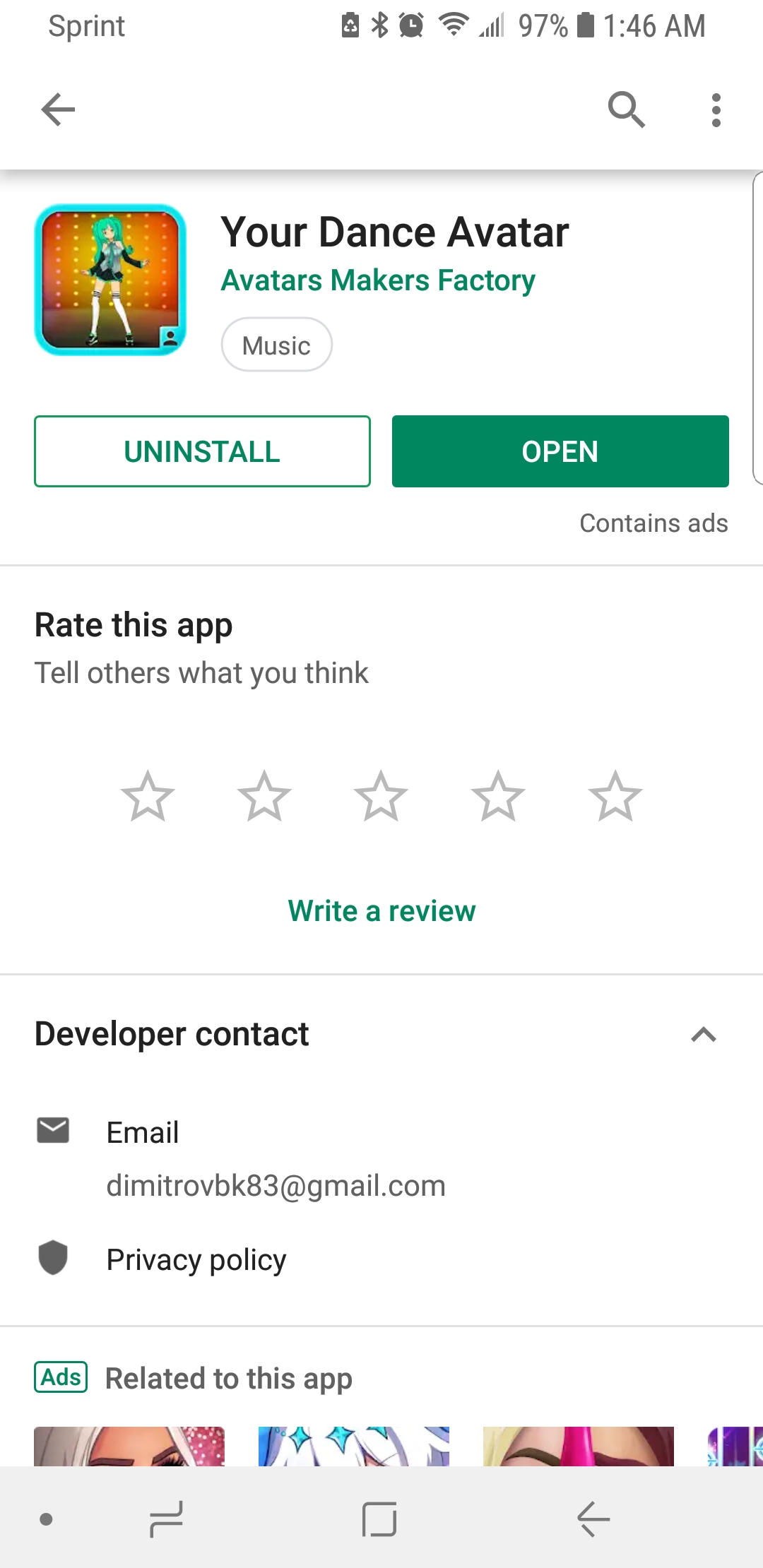Open the search icon
The image size is (763, 1568).
click(x=626, y=109)
